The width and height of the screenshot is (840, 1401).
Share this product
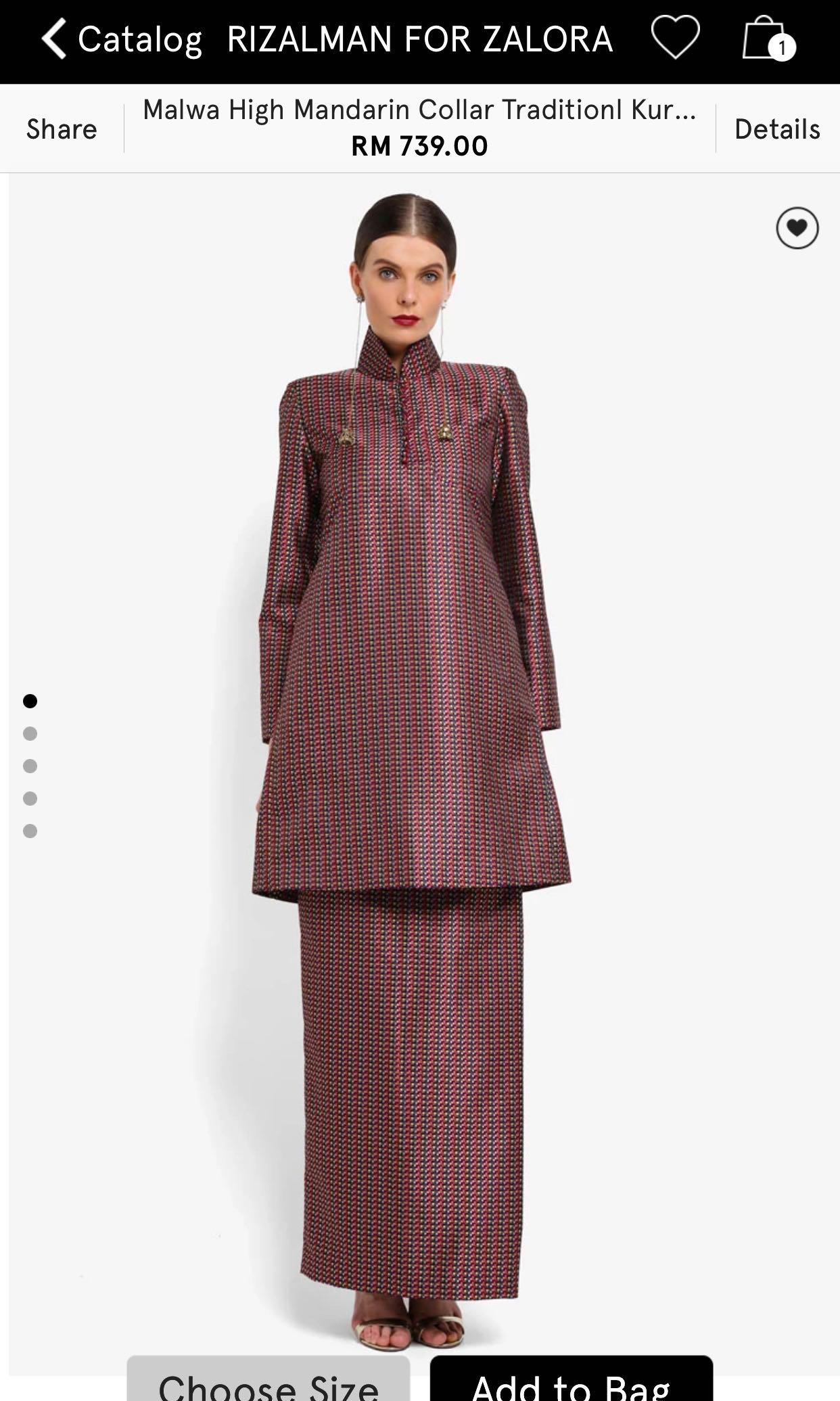(x=62, y=129)
